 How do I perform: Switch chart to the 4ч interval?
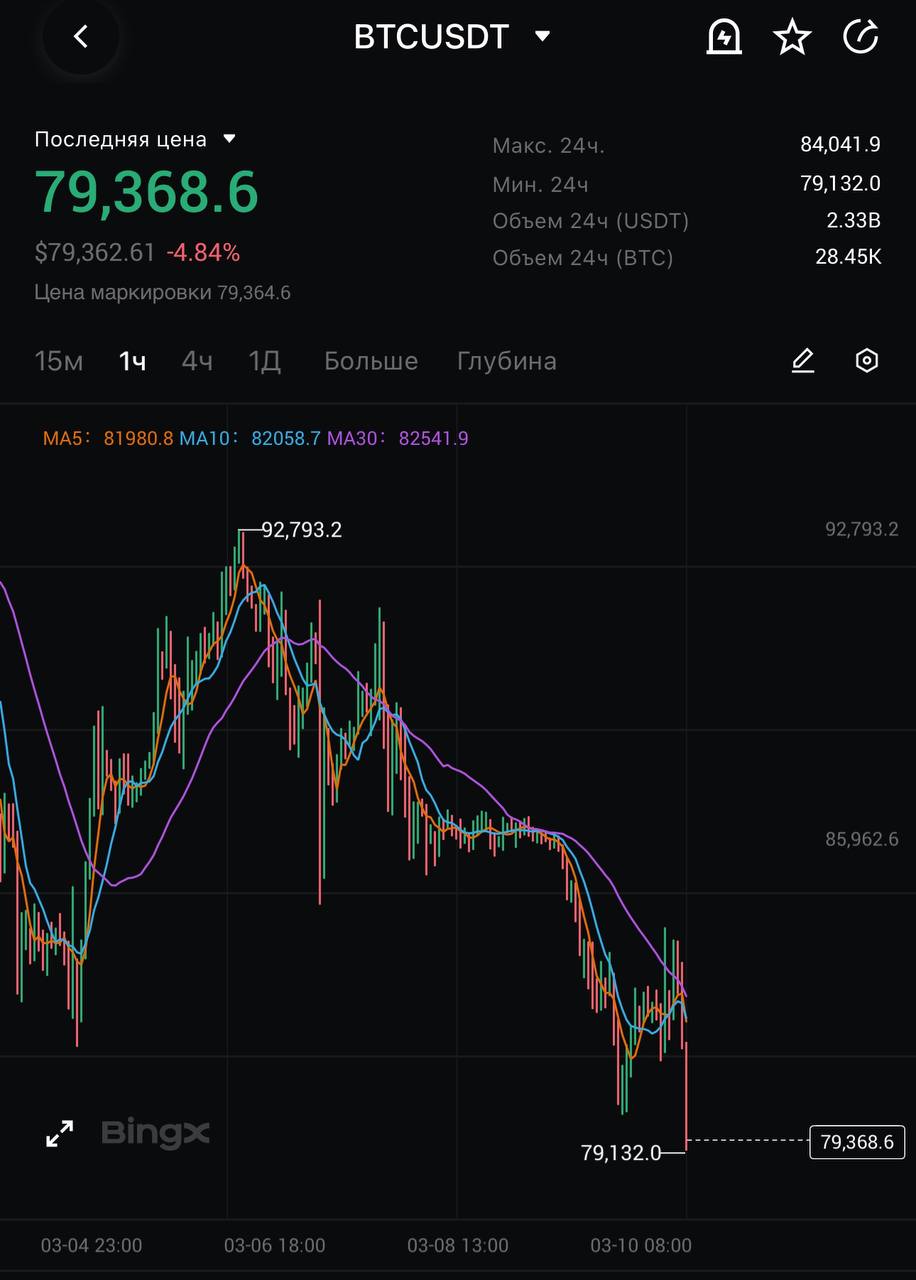coord(197,361)
